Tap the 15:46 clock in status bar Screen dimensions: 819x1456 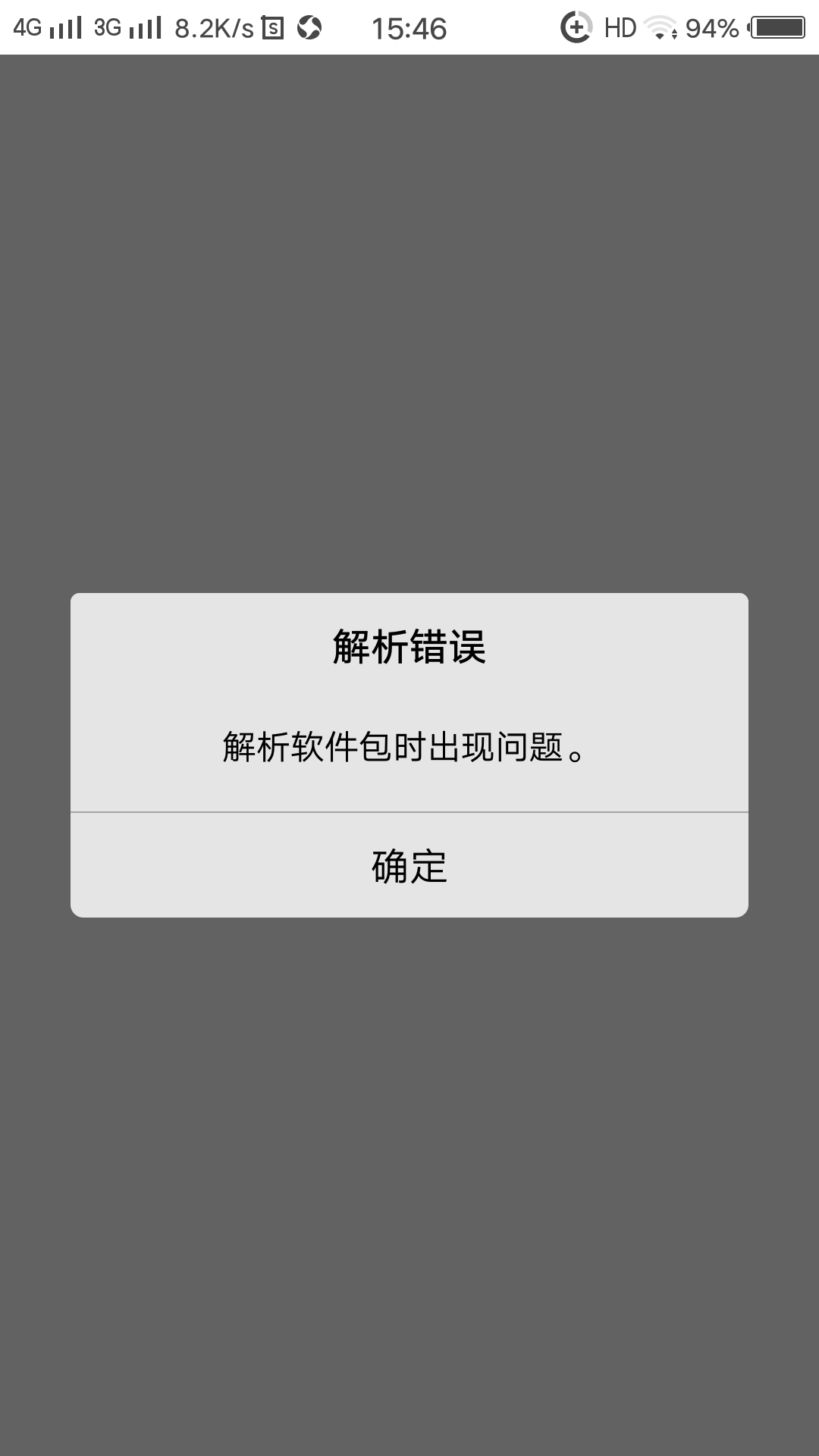pos(409,29)
